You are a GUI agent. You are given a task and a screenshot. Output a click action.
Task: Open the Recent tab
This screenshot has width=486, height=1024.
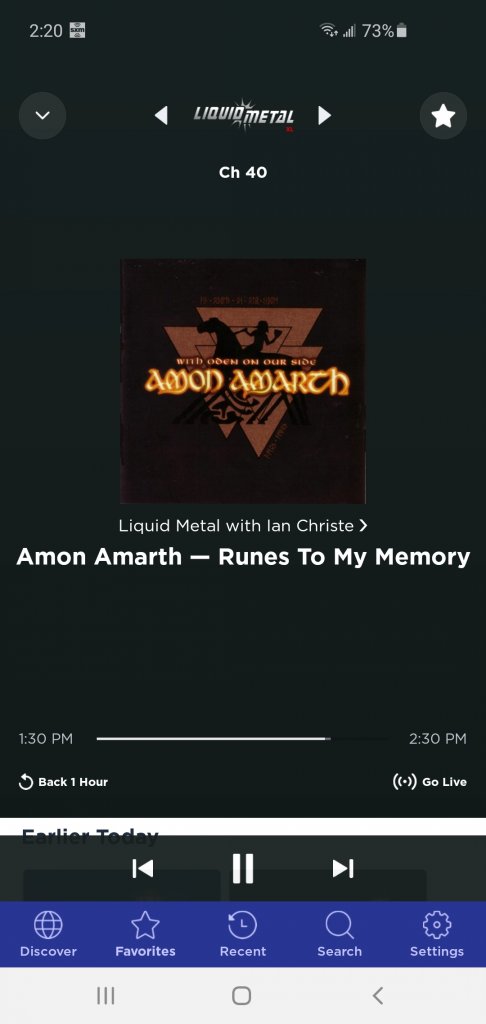click(x=243, y=935)
